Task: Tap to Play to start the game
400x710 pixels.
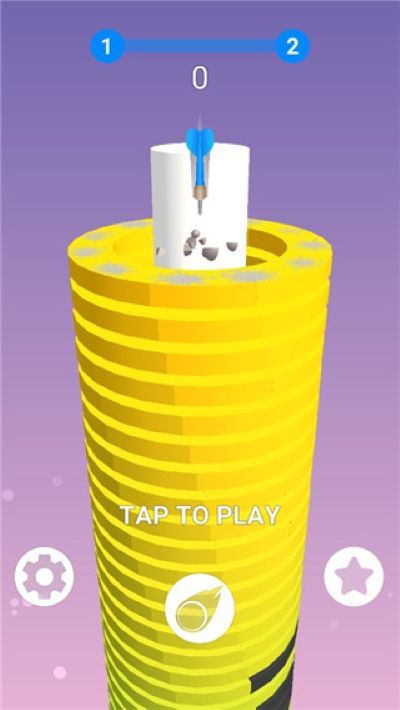Action: [200, 515]
